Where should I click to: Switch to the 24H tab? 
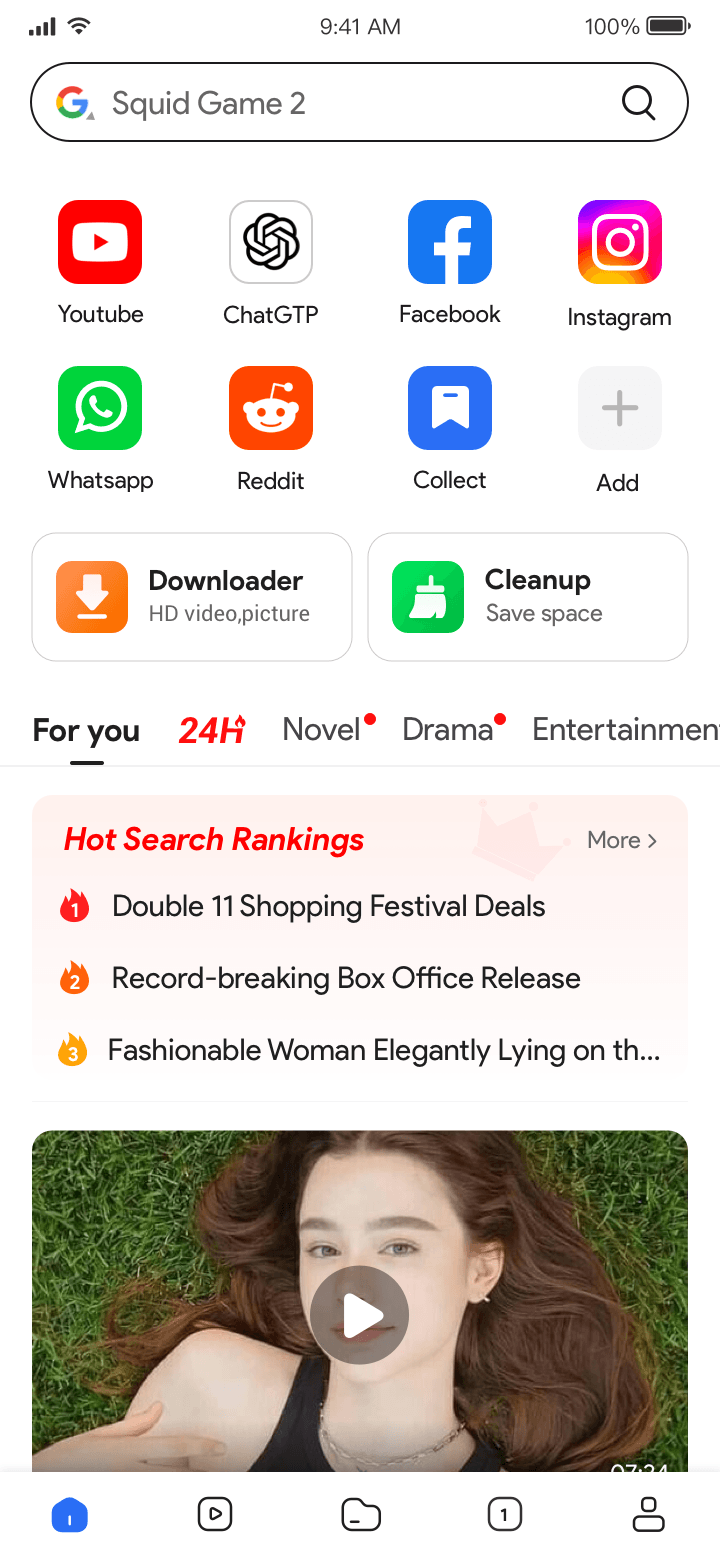point(212,730)
